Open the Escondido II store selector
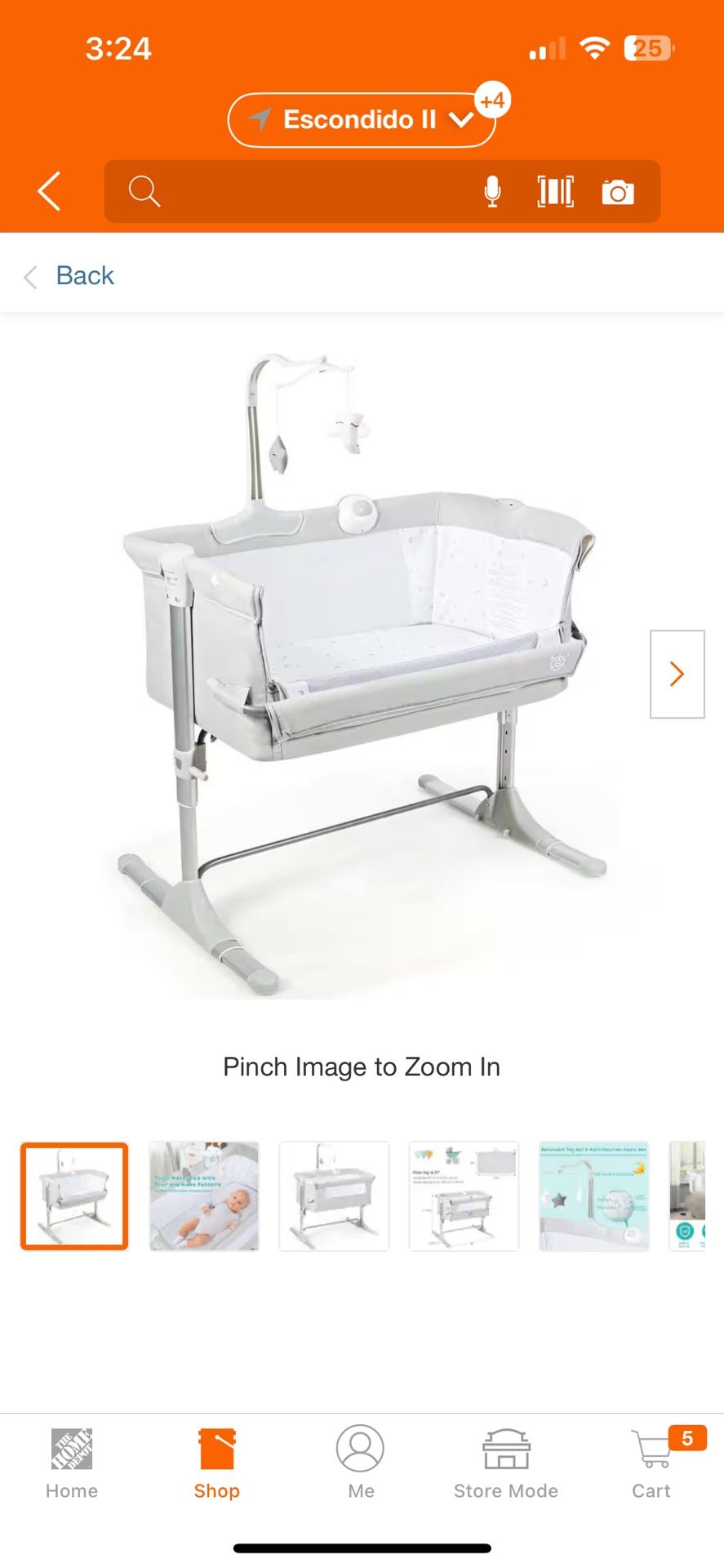 tap(362, 120)
